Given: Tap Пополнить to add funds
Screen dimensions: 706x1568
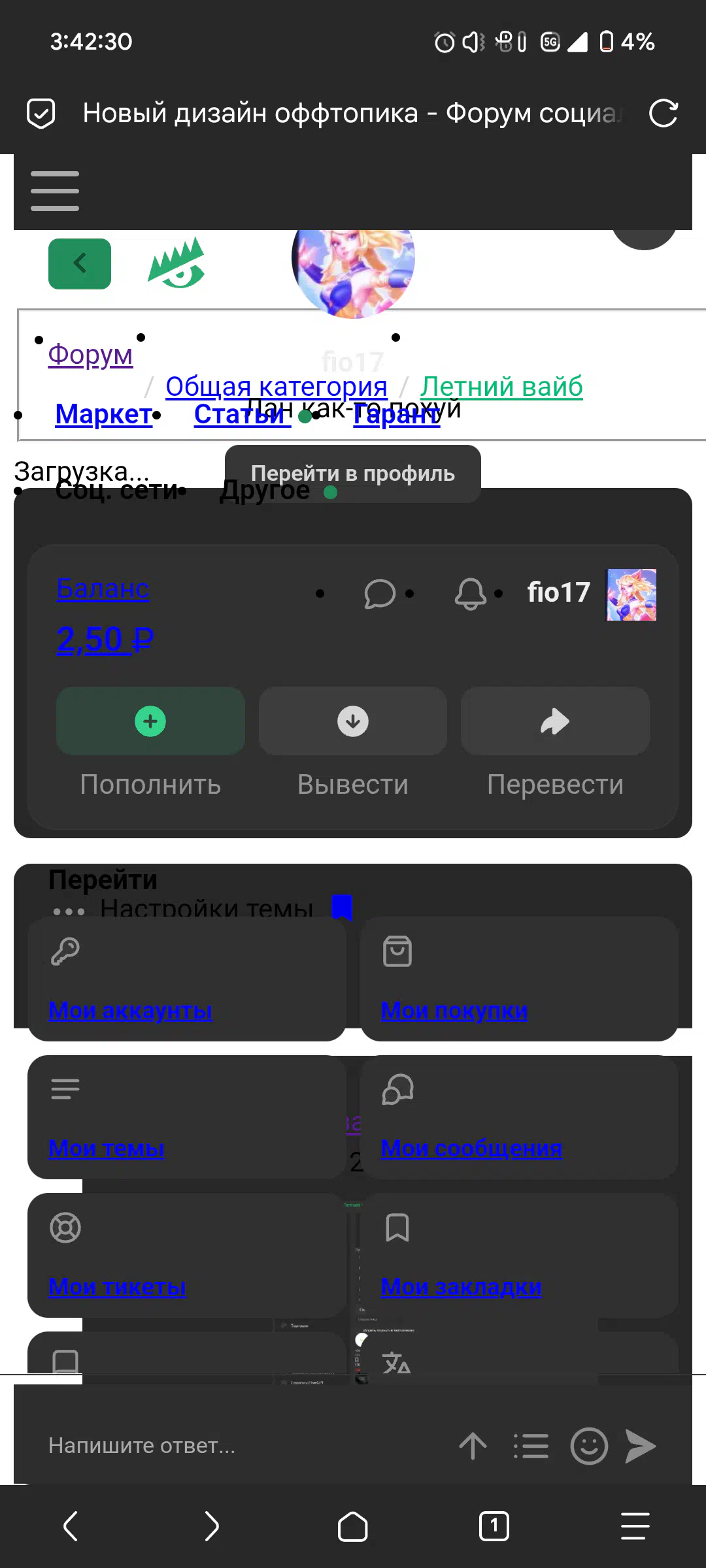Looking at the screenshot, I should click(x=150, y=743).
